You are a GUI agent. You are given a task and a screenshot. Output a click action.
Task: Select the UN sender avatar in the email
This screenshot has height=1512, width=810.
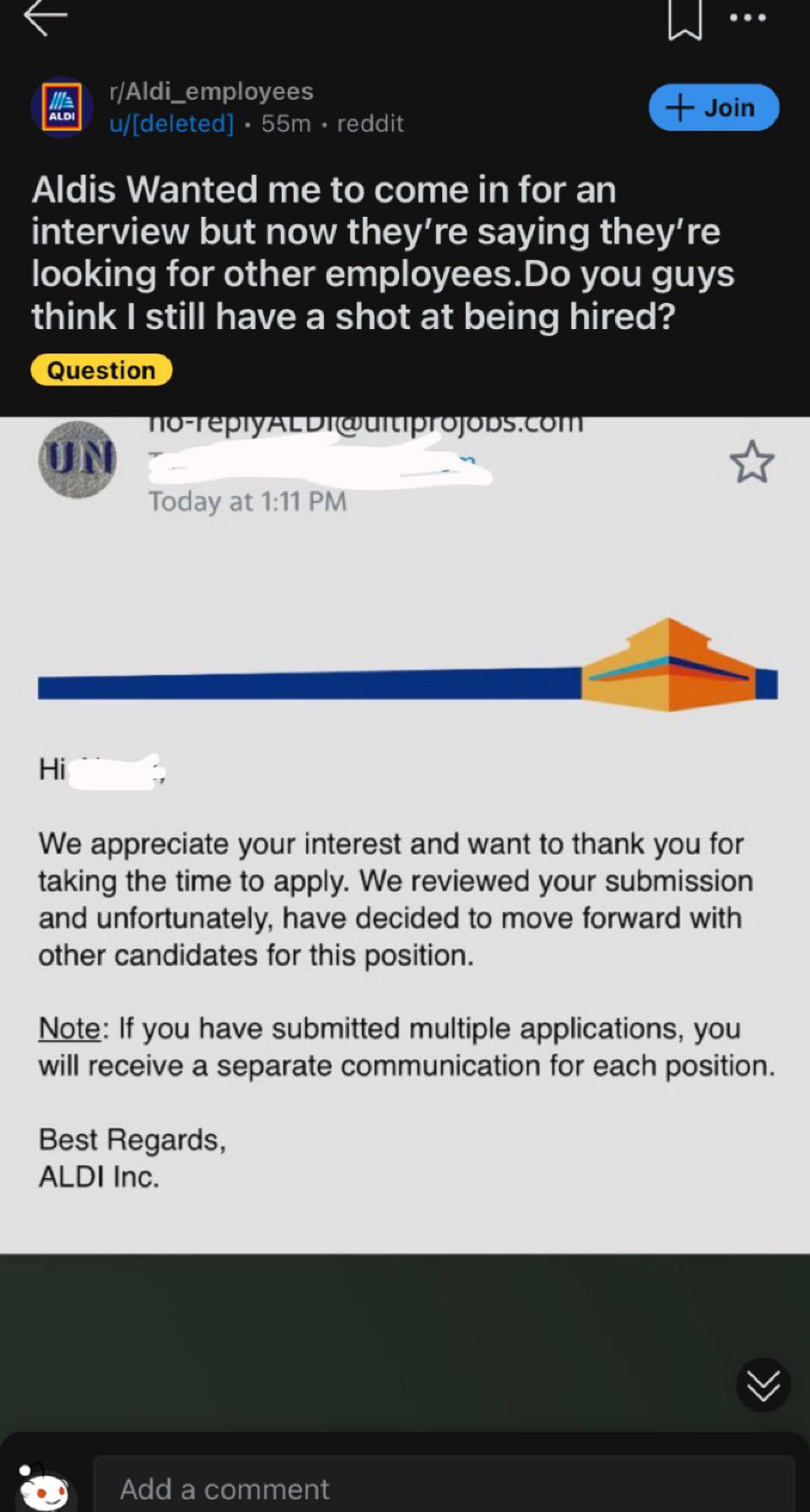[78, 461]
